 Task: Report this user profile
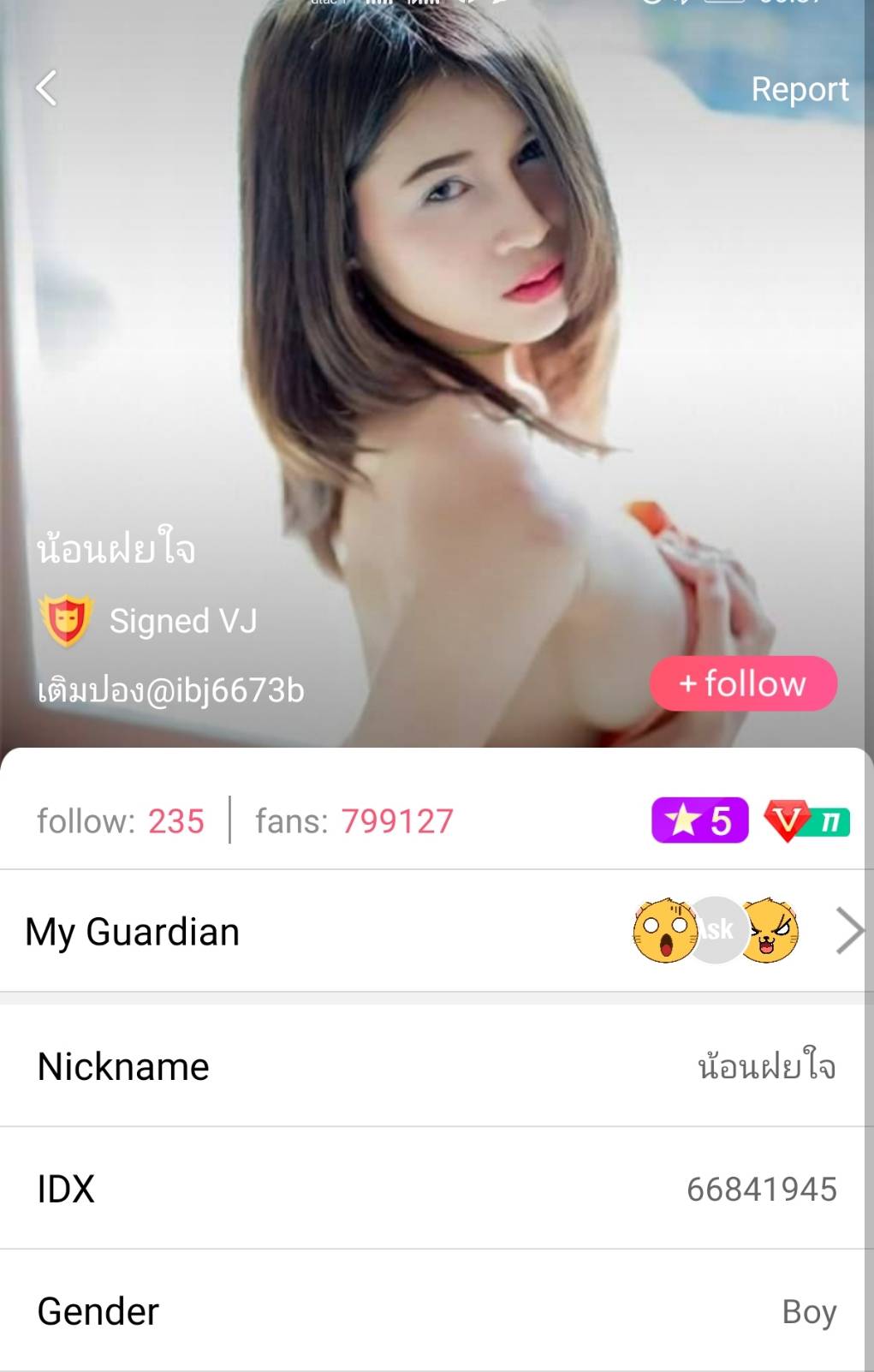[799, 89]
